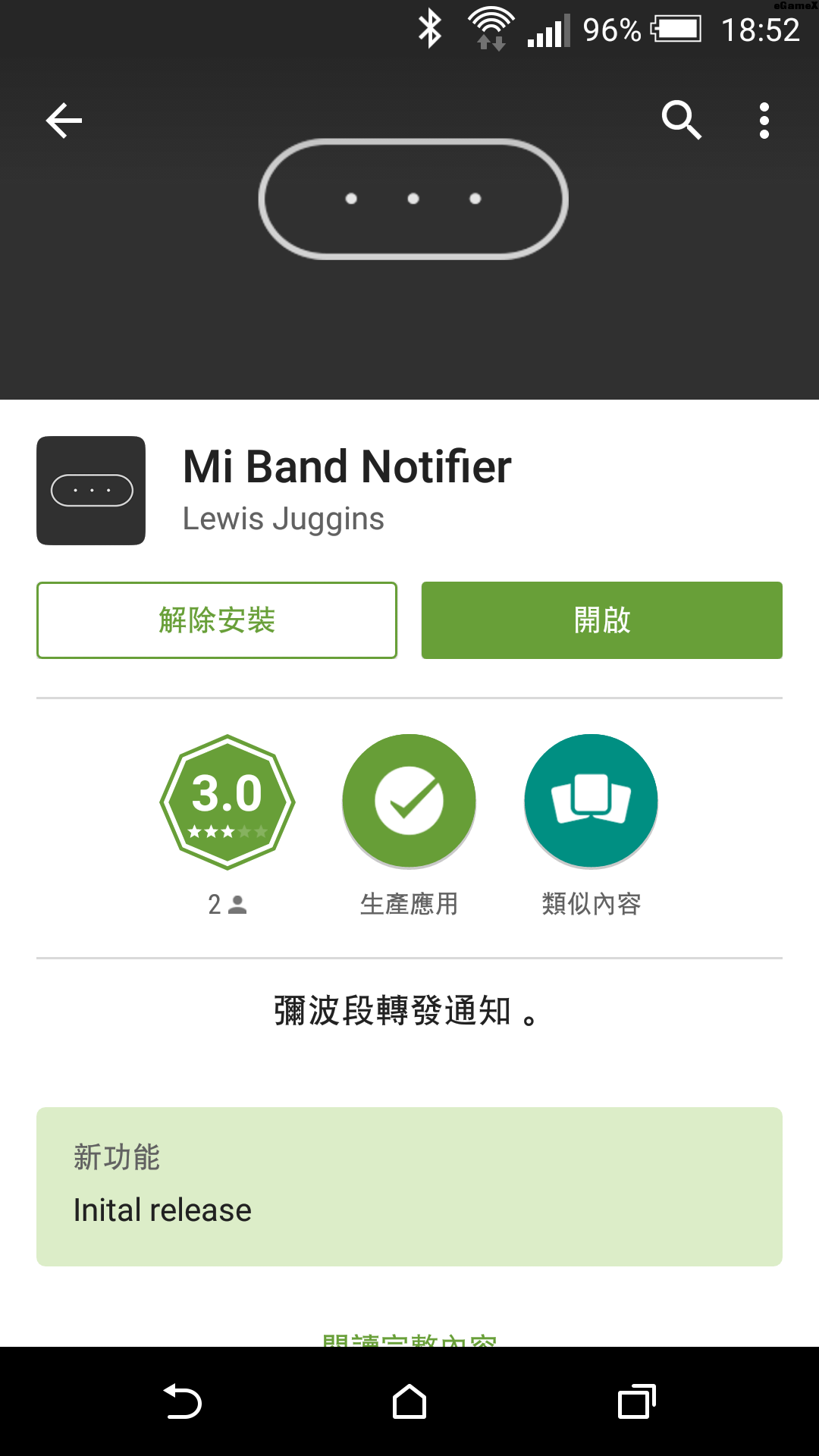This screenshot has height=1456, width=819.
Task: Read the full description via 閱讀完整內容
Action: [x=409, y=1339]
